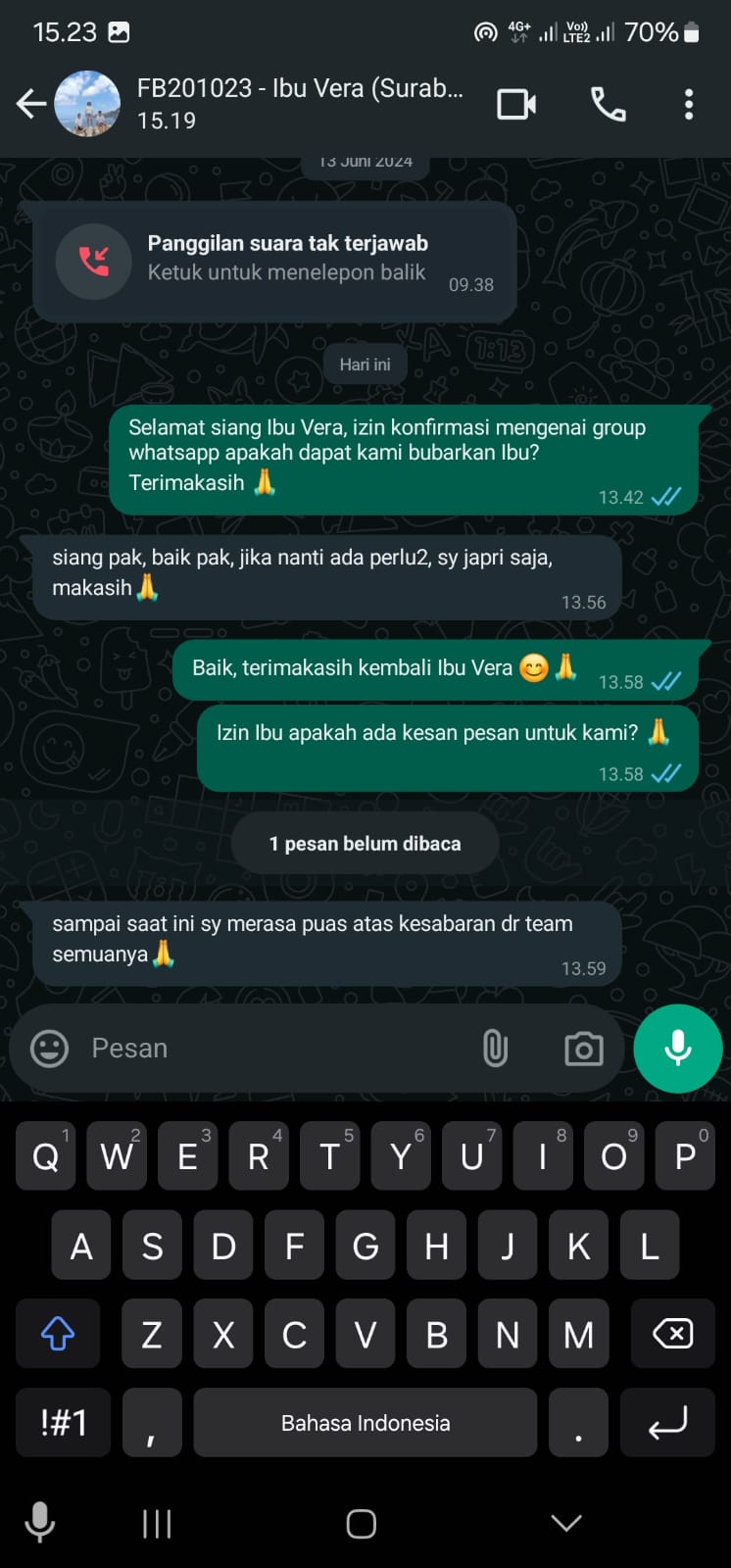This screenshot has height=1568, width=731.
Task: Tap the backspace key on the keyboard
Action: tap(672, 1333)
